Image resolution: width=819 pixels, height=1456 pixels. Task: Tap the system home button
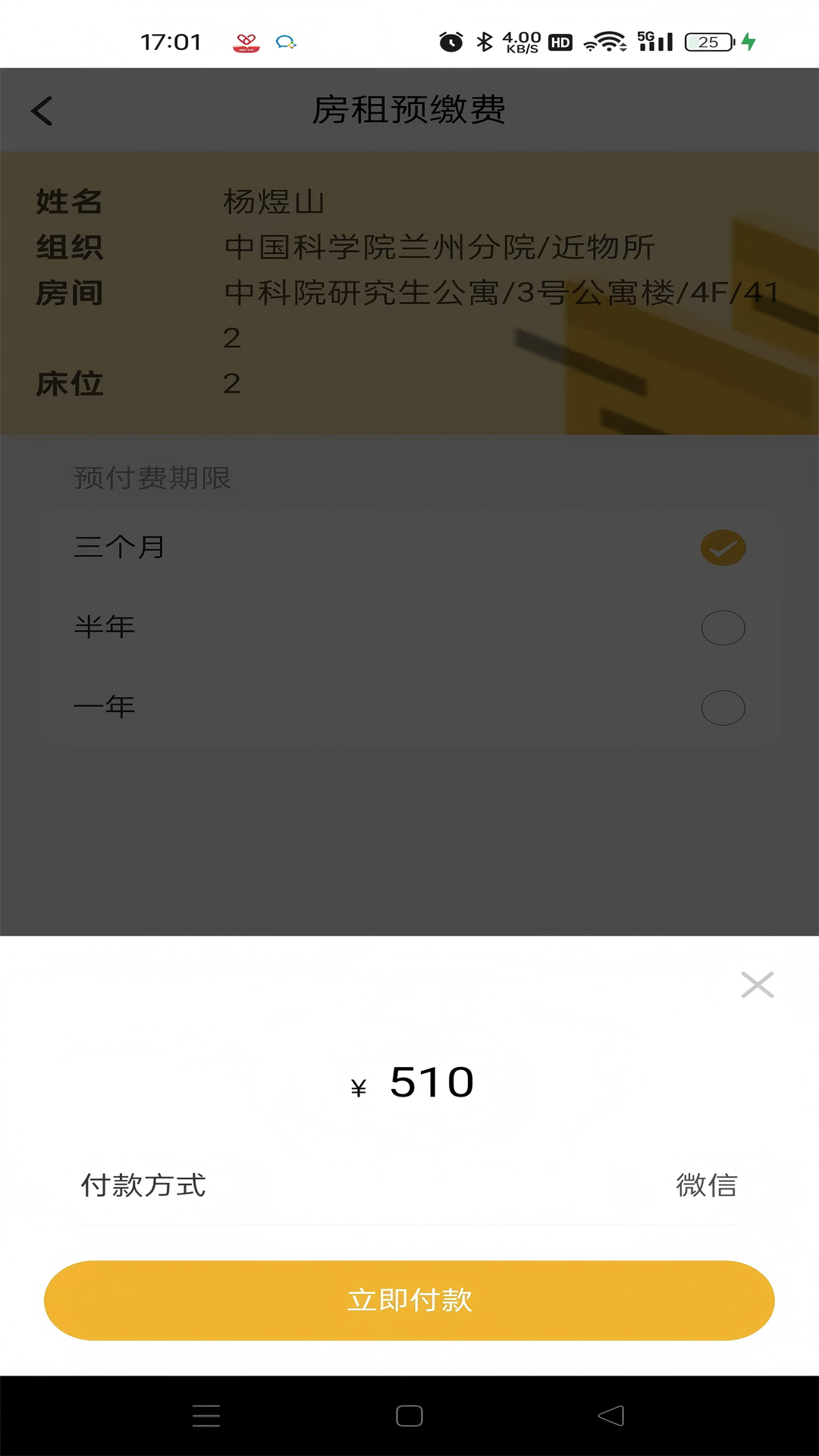click(409, 1416)
